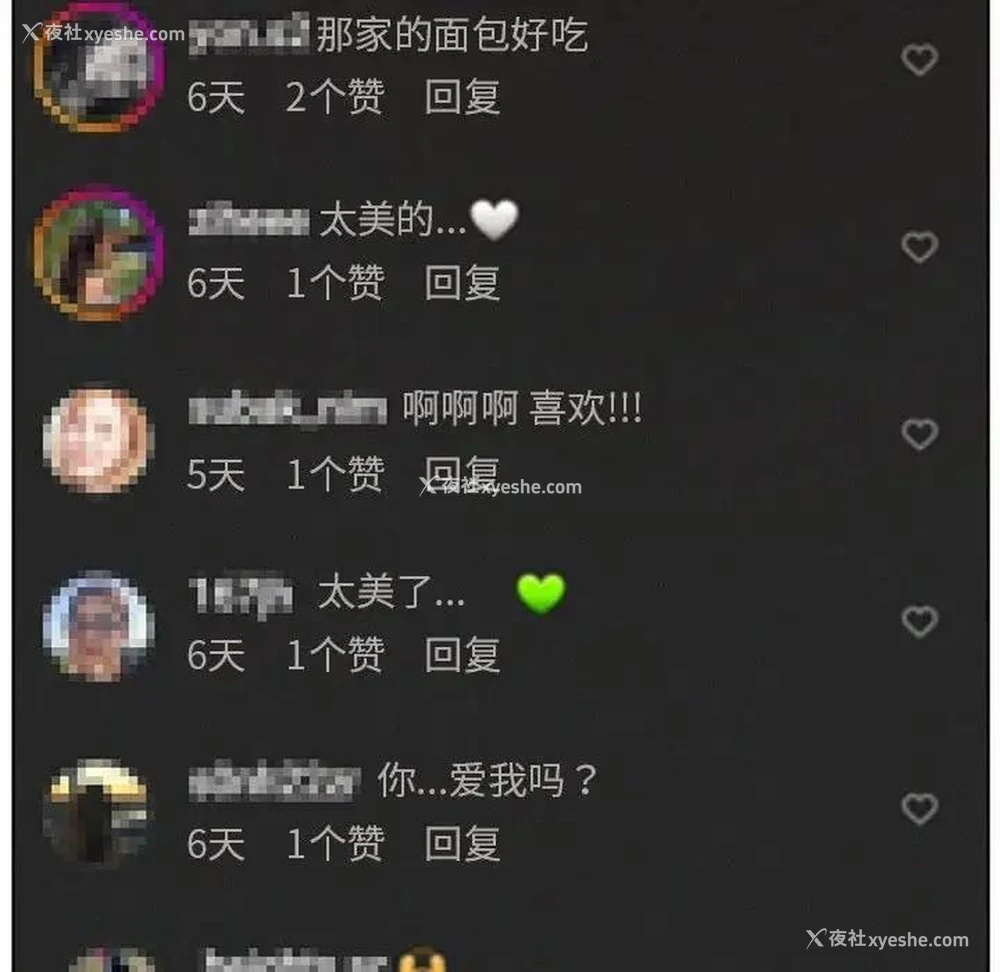The height and width of the screenshot is (972, 1000).
Task: Reply to the comment 那家的面包好吃
Action: click(x=462, y=97)
